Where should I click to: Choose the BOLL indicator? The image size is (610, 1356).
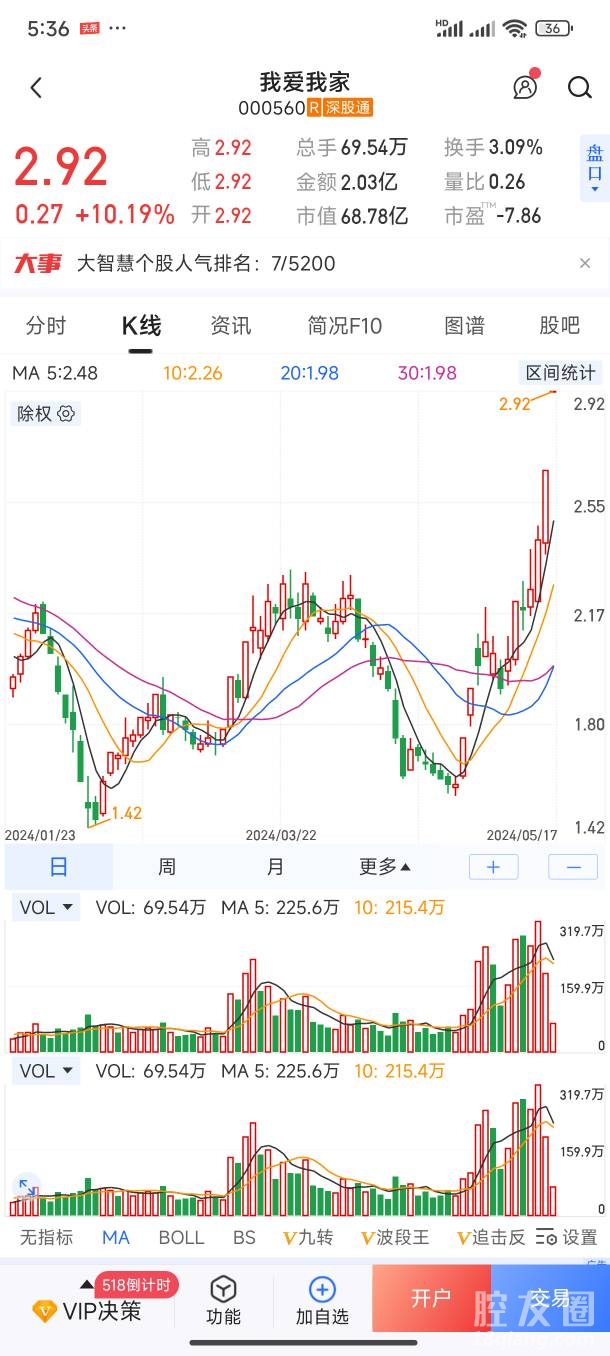click(x=181, y=1237)
